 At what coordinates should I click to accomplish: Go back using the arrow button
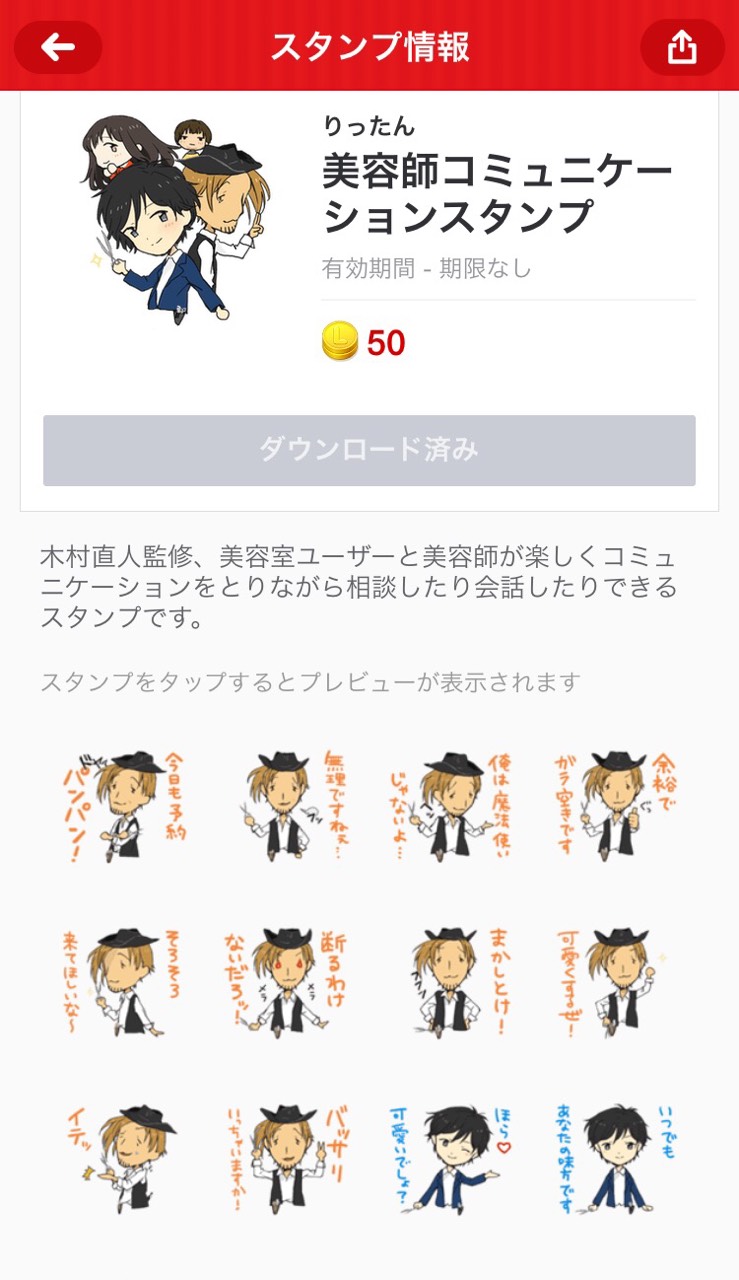[58, 47]
